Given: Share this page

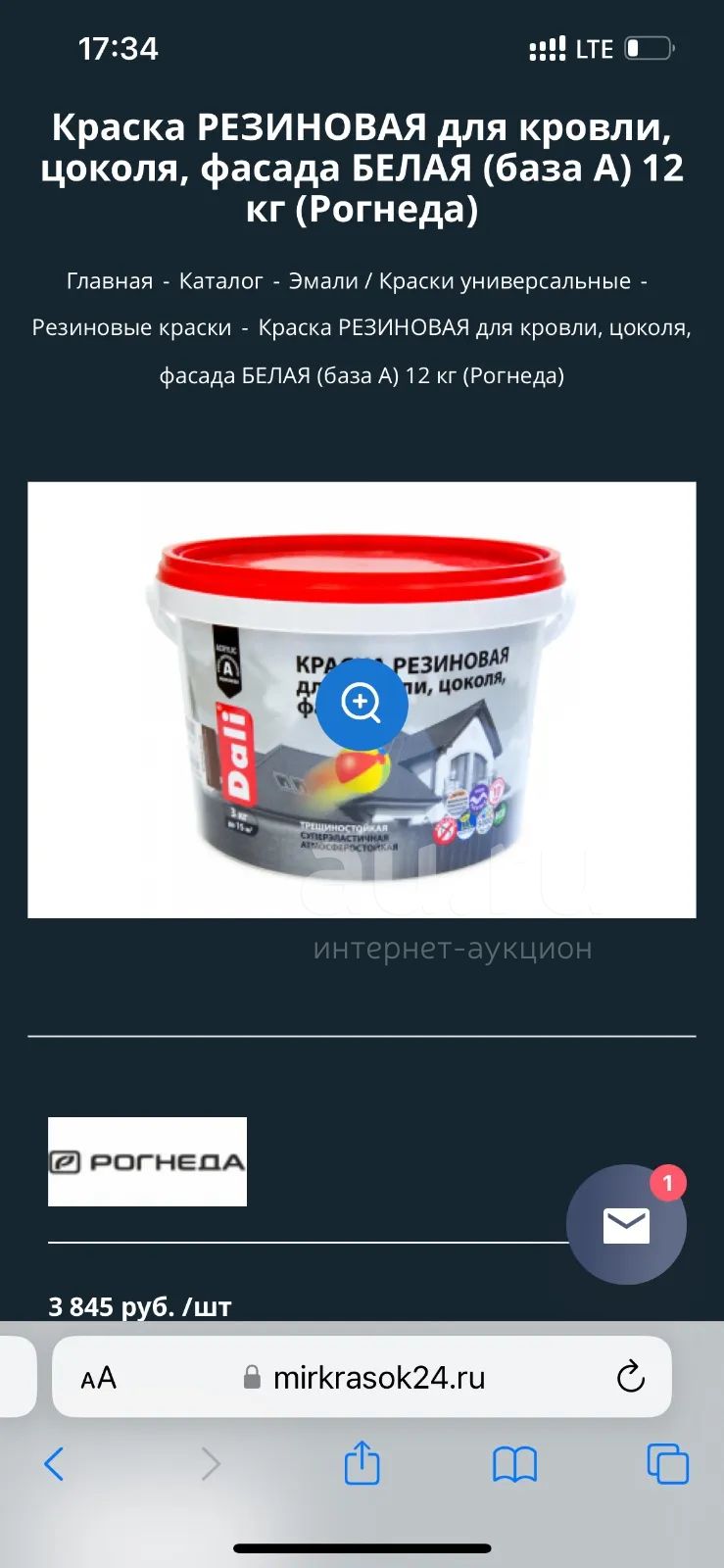Looking at the screenshot, I should click(362, 1462).
